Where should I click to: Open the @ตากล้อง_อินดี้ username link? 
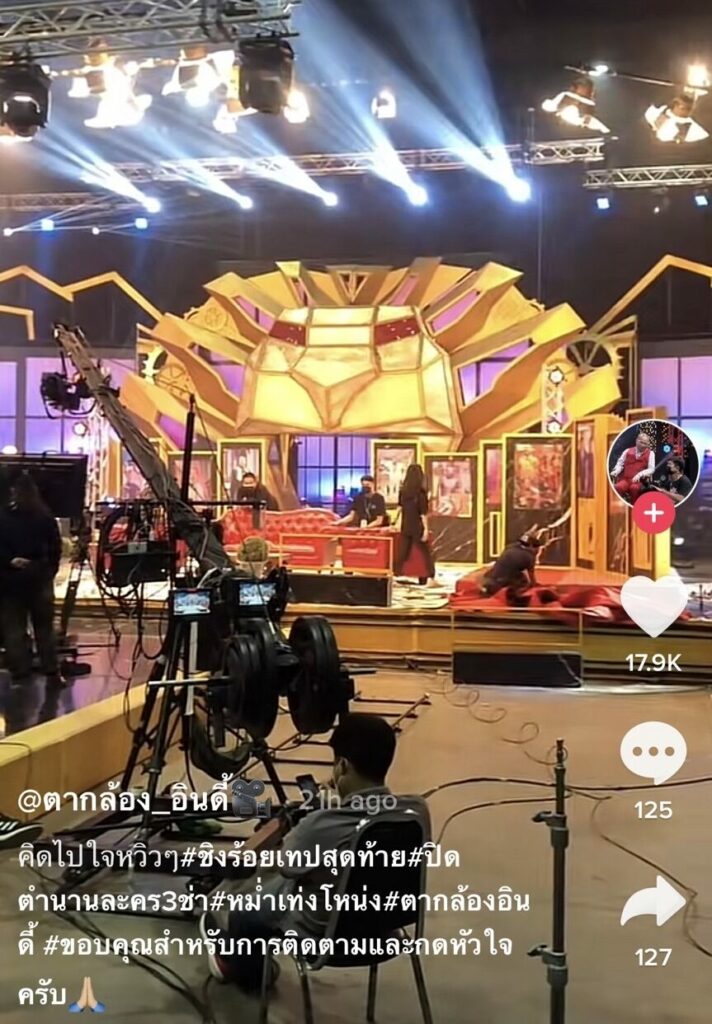[124, 800]
